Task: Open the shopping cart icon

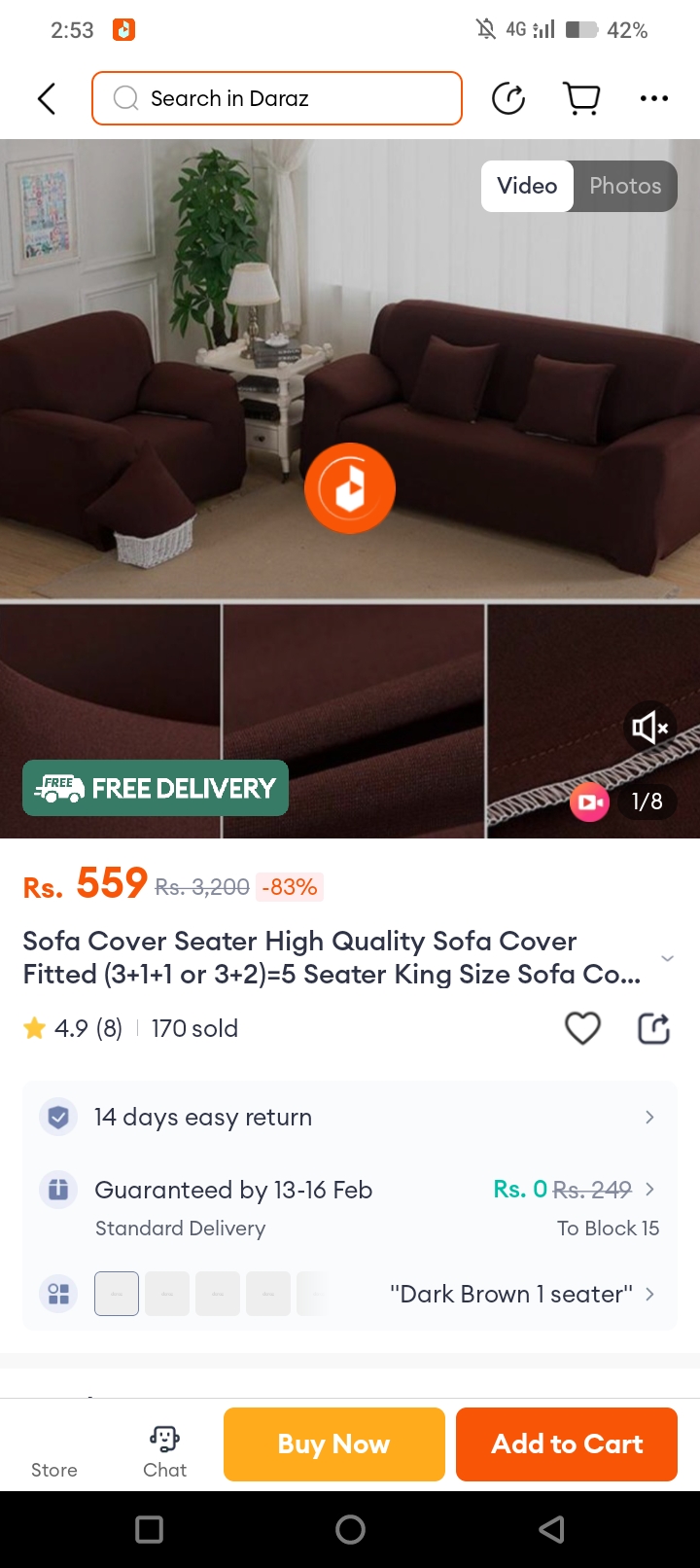Action: click(581, 98)
